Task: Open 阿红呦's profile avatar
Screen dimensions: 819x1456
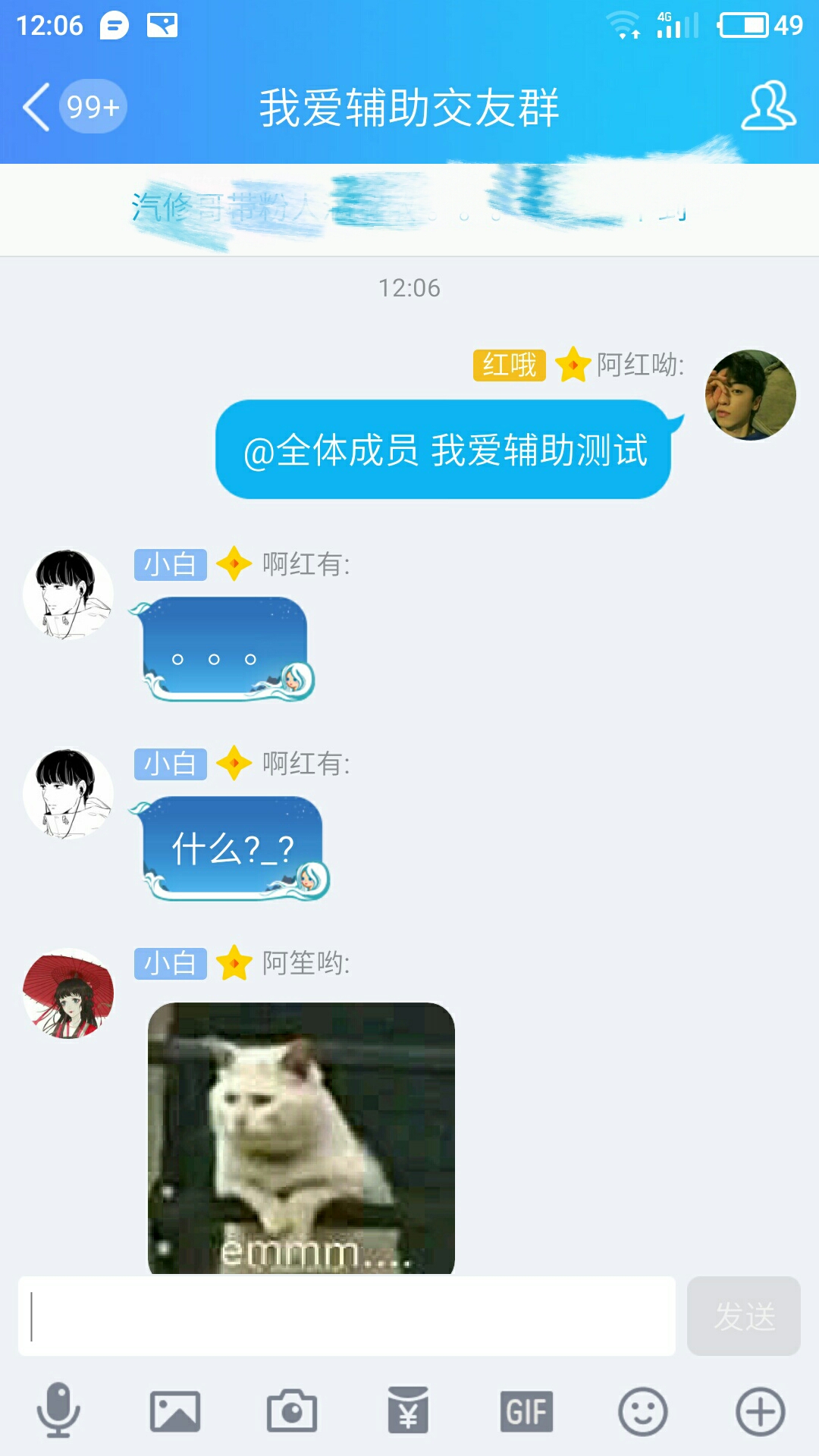Action: (750, 394)
